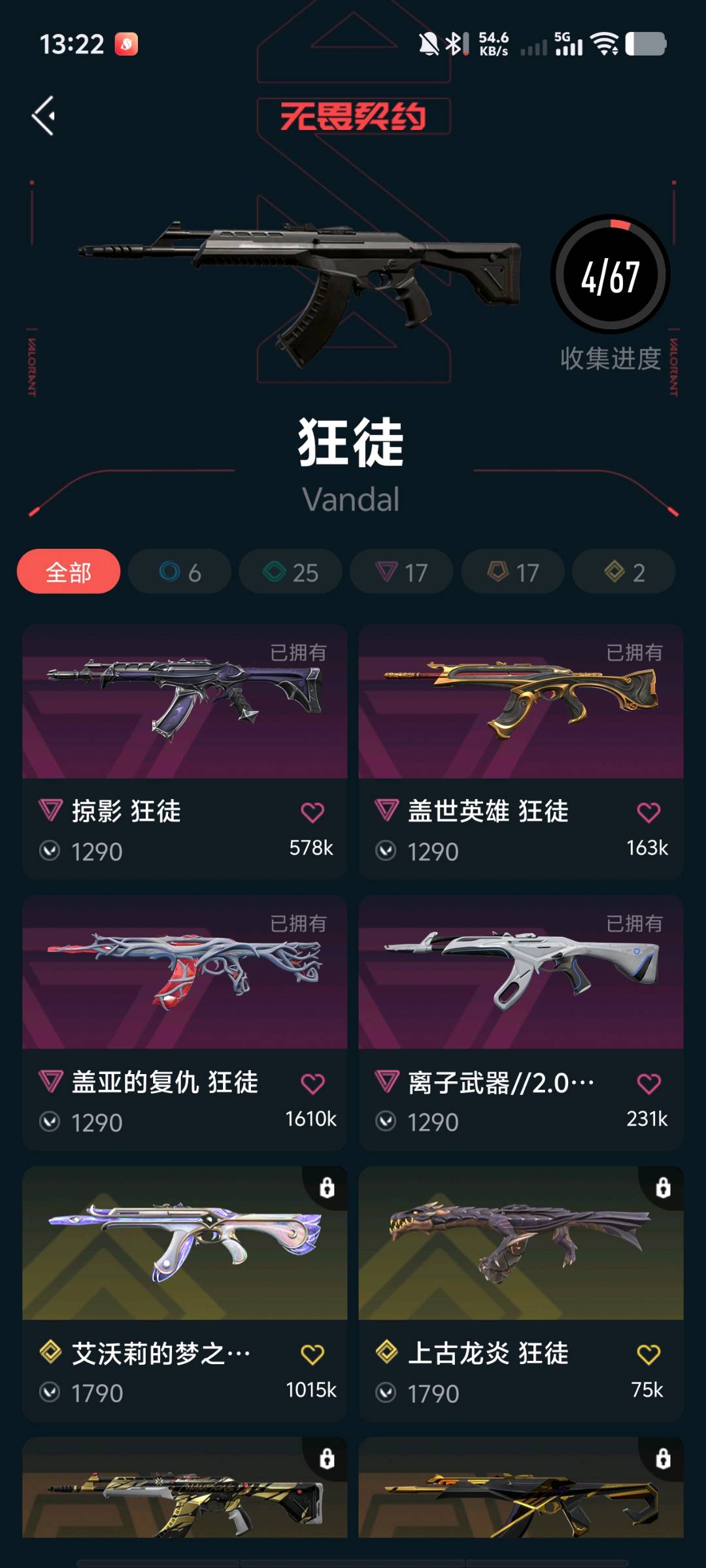Like the 盖亚的复仇 狂徒 skin
The width and height of the screenshot is (706, 1568).
click(x=312, y=1083)
